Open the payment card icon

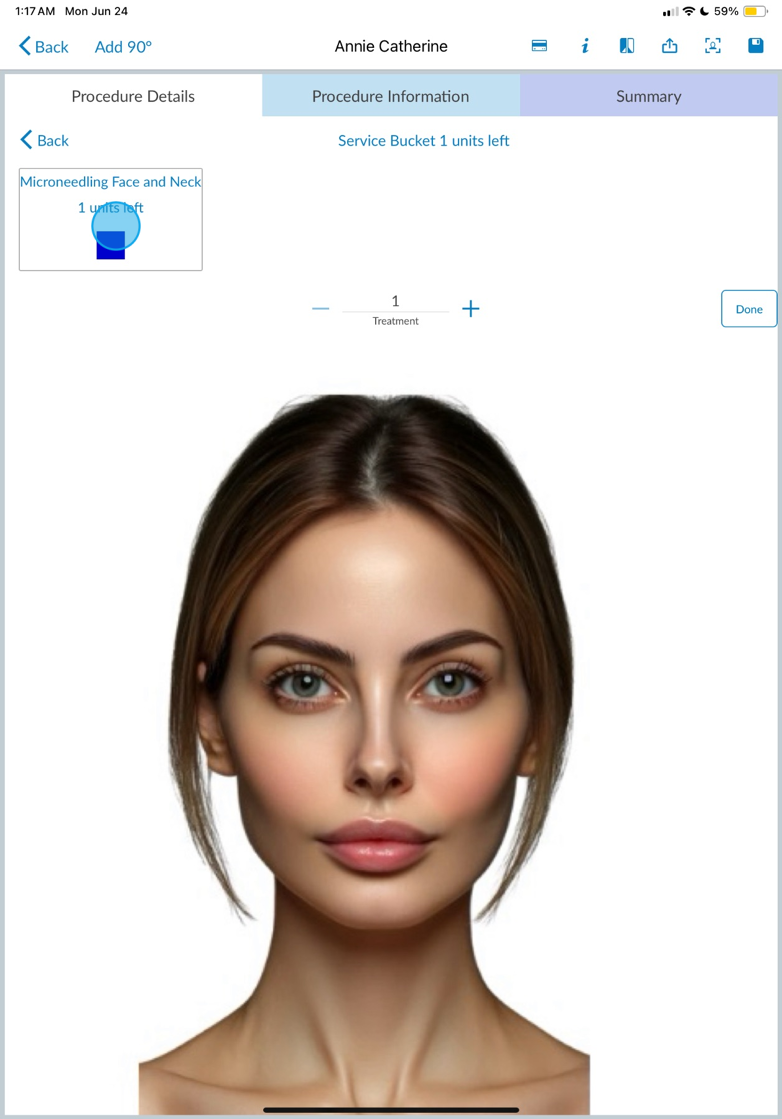coord(539,46)
